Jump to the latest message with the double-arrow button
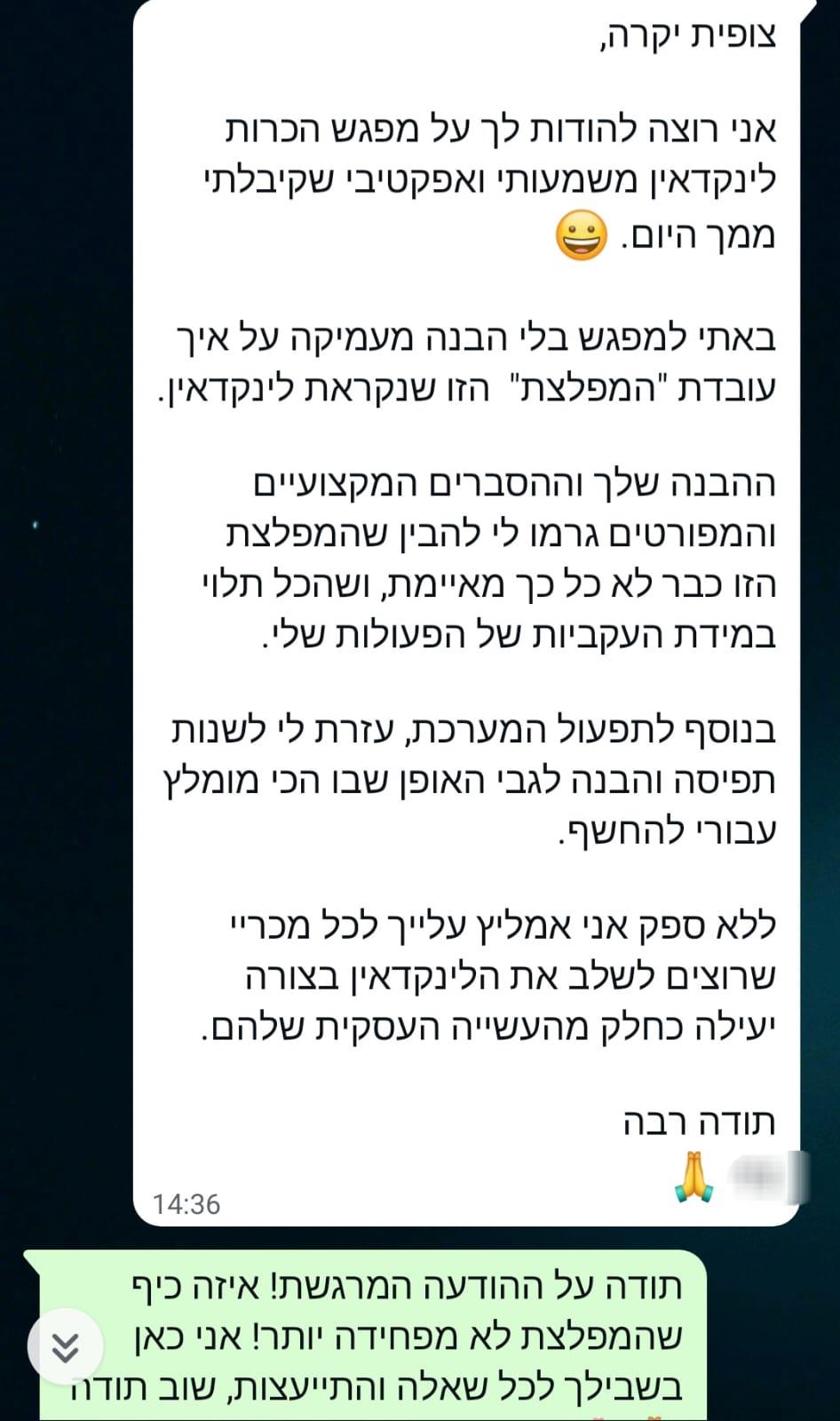840x1421 pixels. point(66,1348)
